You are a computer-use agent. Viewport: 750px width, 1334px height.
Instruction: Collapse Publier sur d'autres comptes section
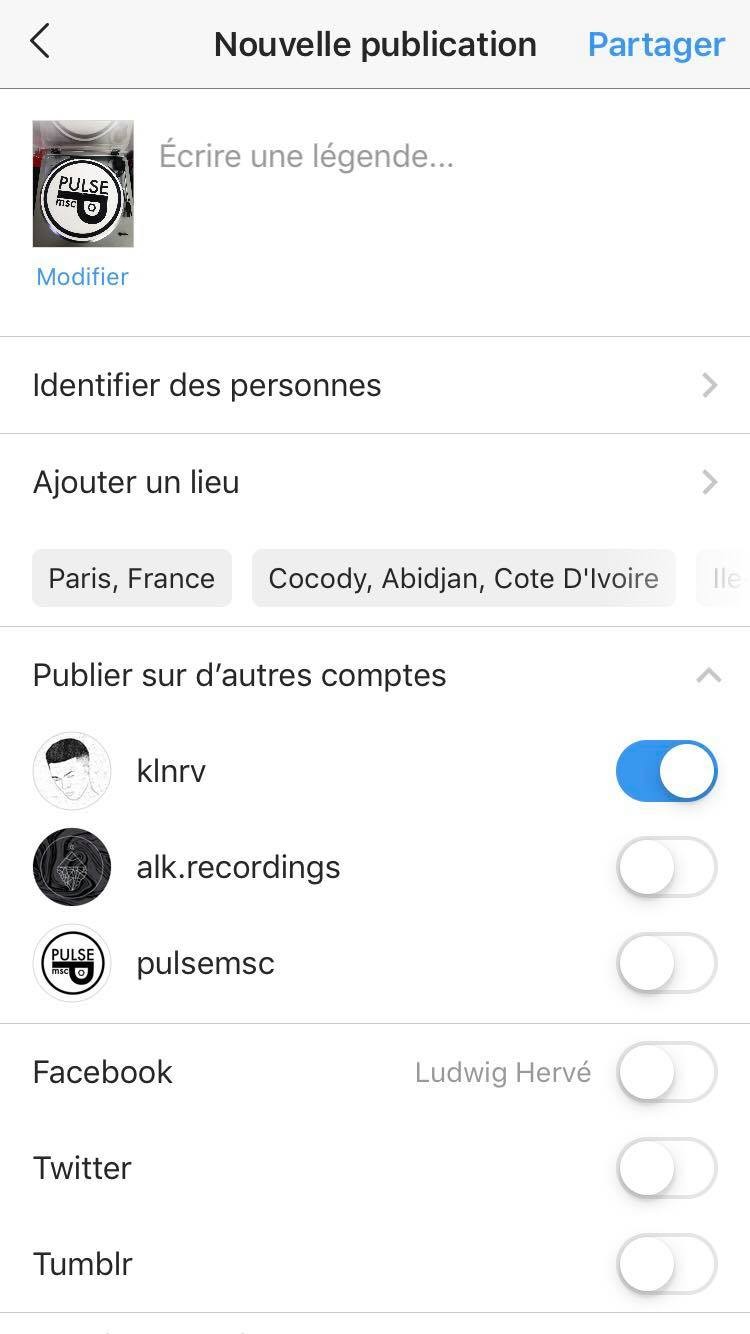(x=708, y=676)
